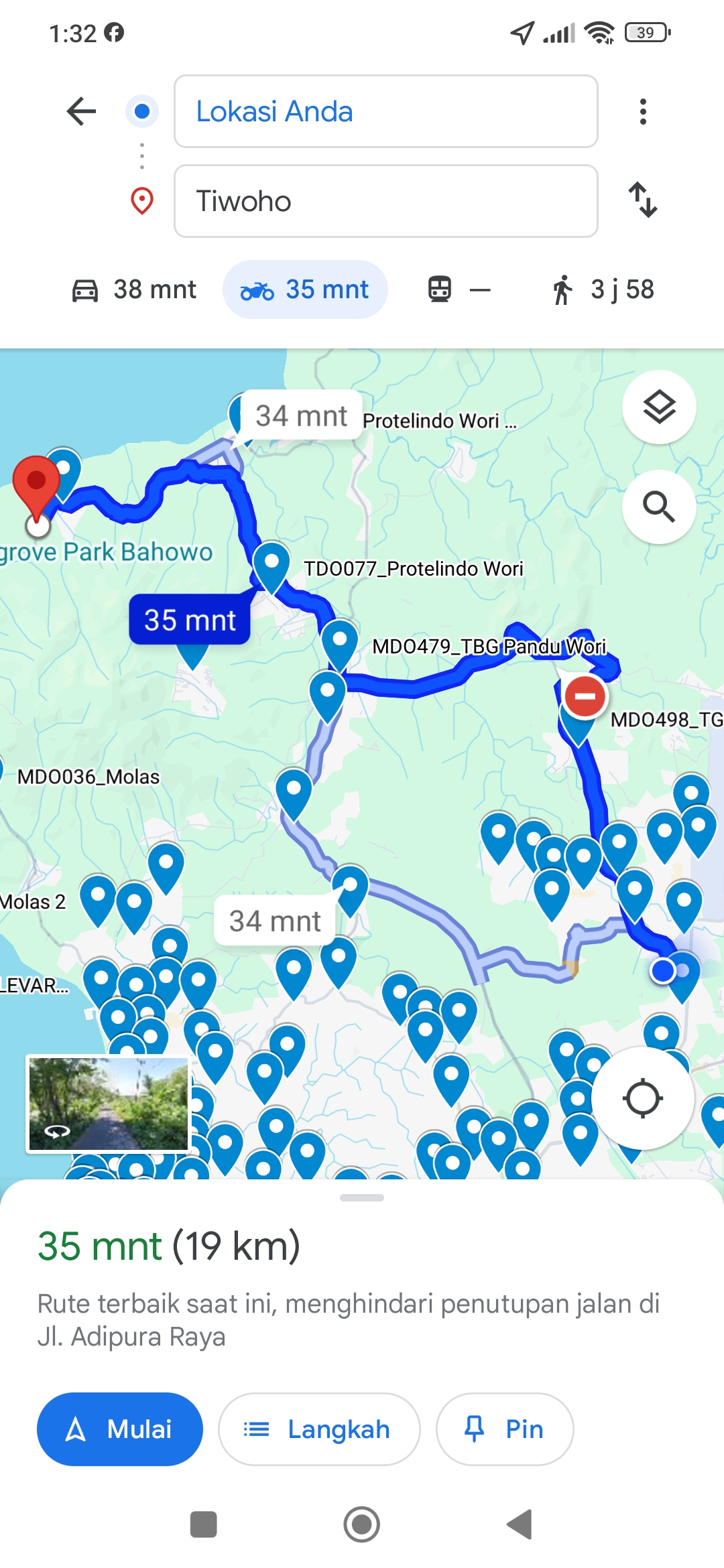Switch to public transit mode
Image resolution: width=724 pixels, height=1568 pixels.
459,289
